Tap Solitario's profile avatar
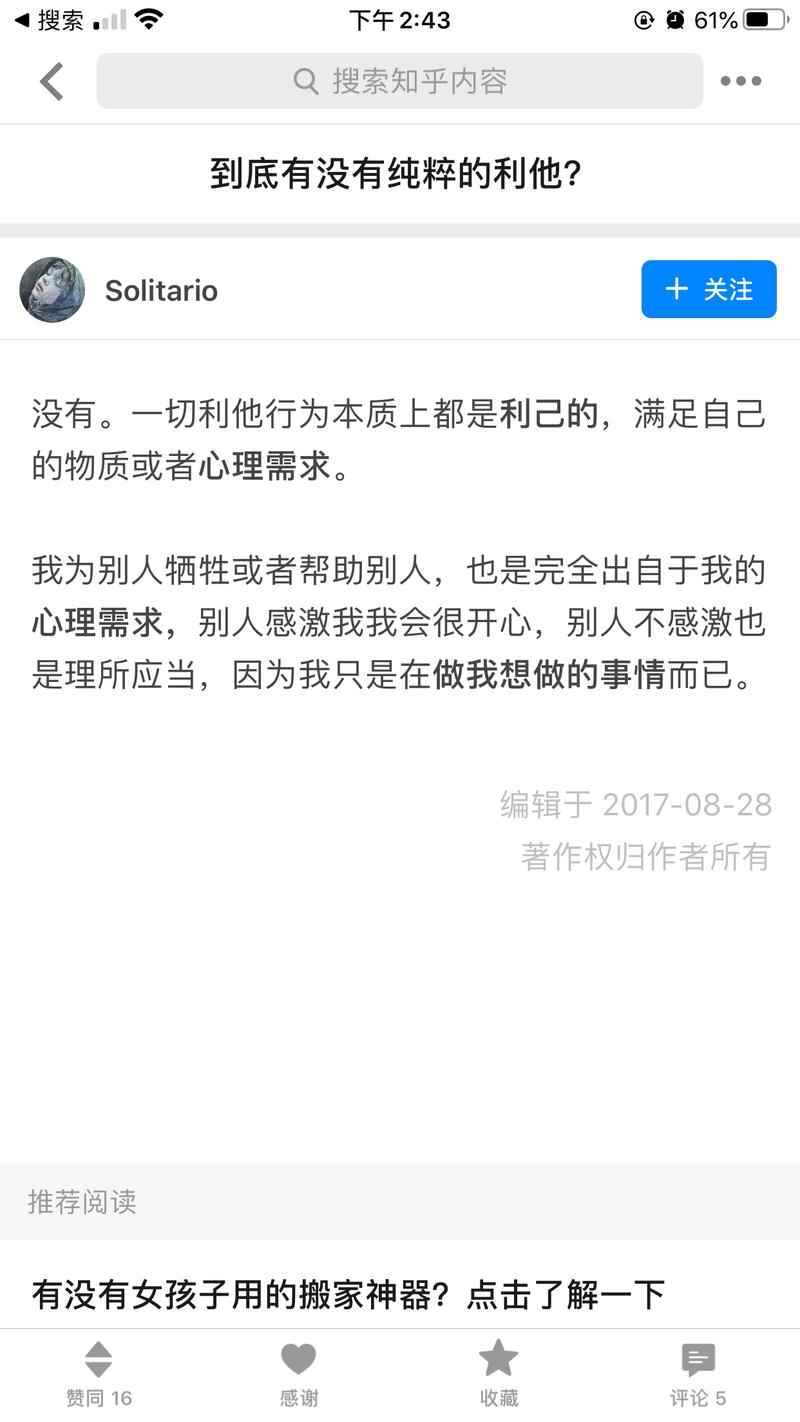The width and height of the screenshot is (800, 1422). [51, 290]
